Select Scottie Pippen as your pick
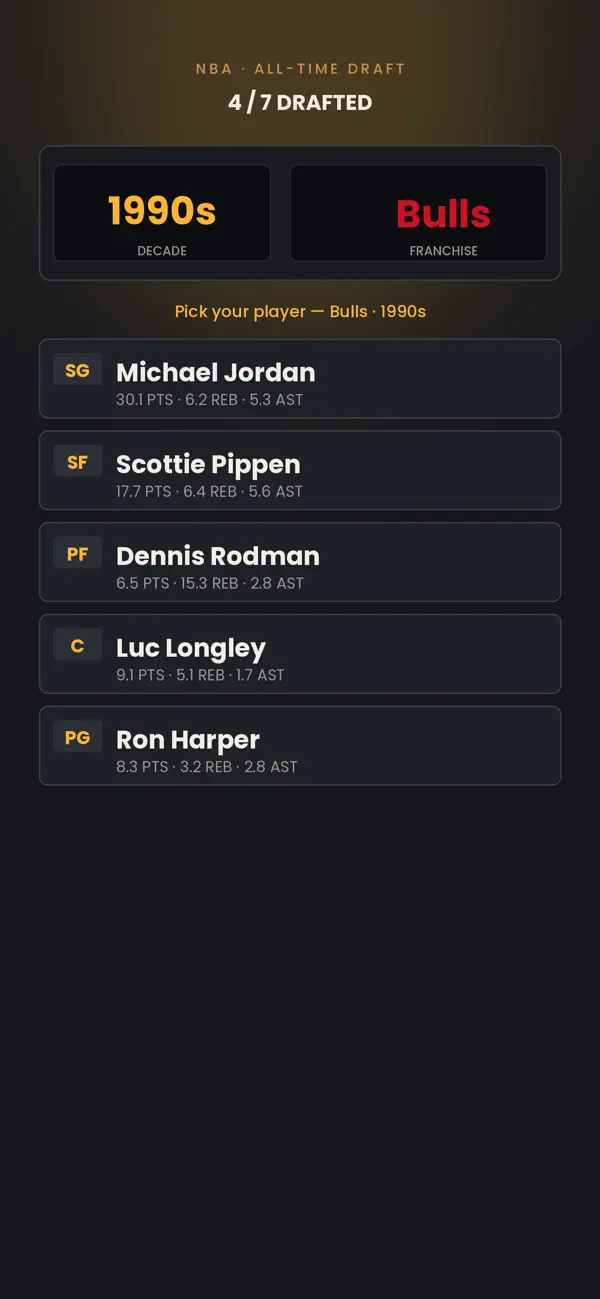 click(x=300, y=470)
